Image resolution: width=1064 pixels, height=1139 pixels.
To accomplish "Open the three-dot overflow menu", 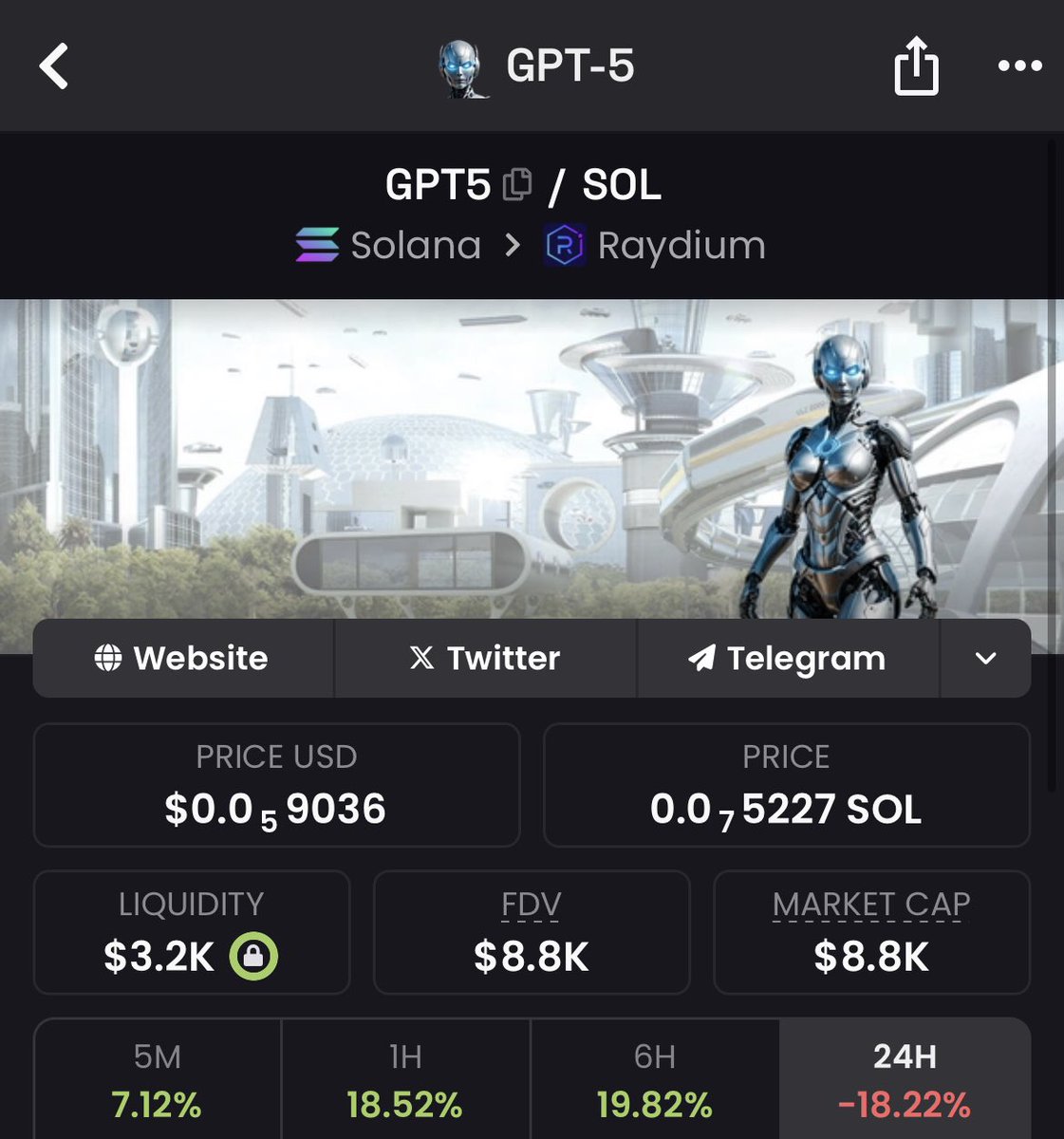I will coord(1019,65).
